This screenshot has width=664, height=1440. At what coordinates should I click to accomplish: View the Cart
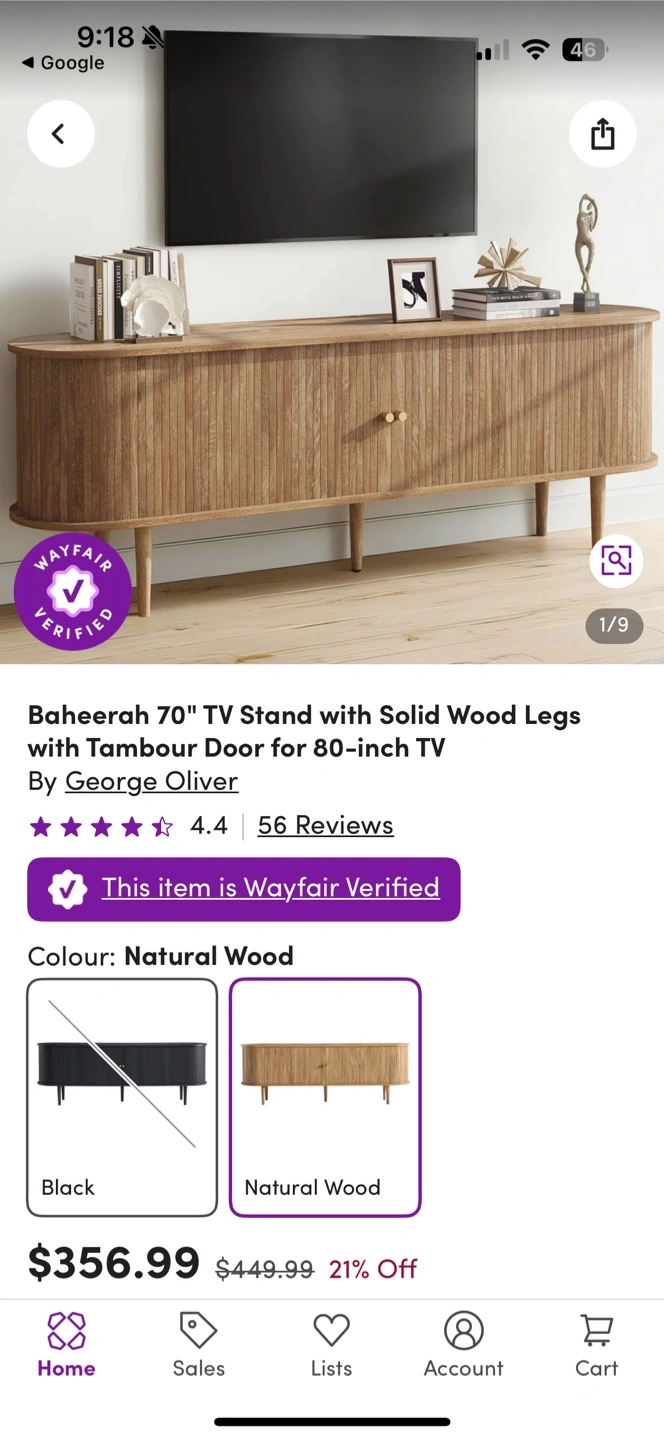(x=597, y=1345)
